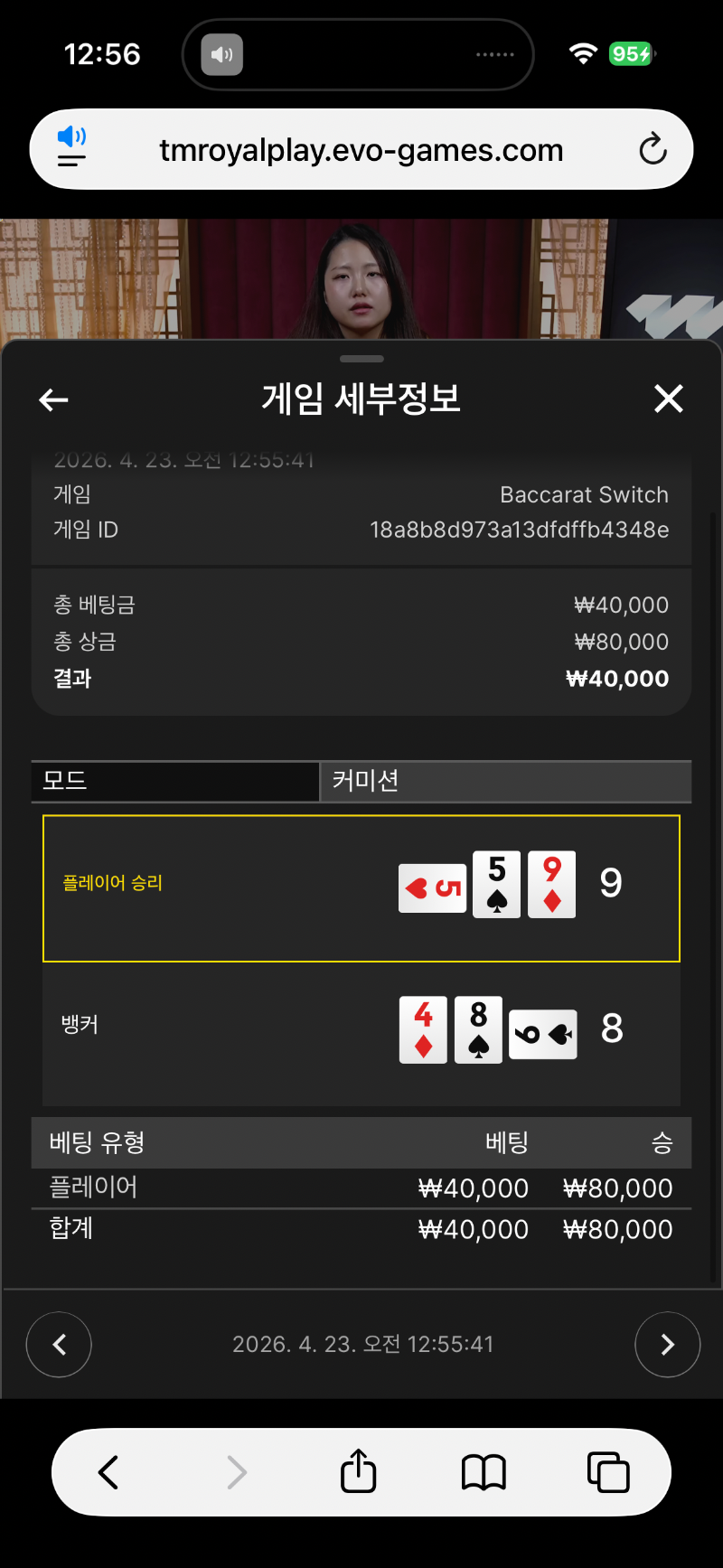Go back in the browser toolbar
The image size is (723, 1568).
point(108,1472)
